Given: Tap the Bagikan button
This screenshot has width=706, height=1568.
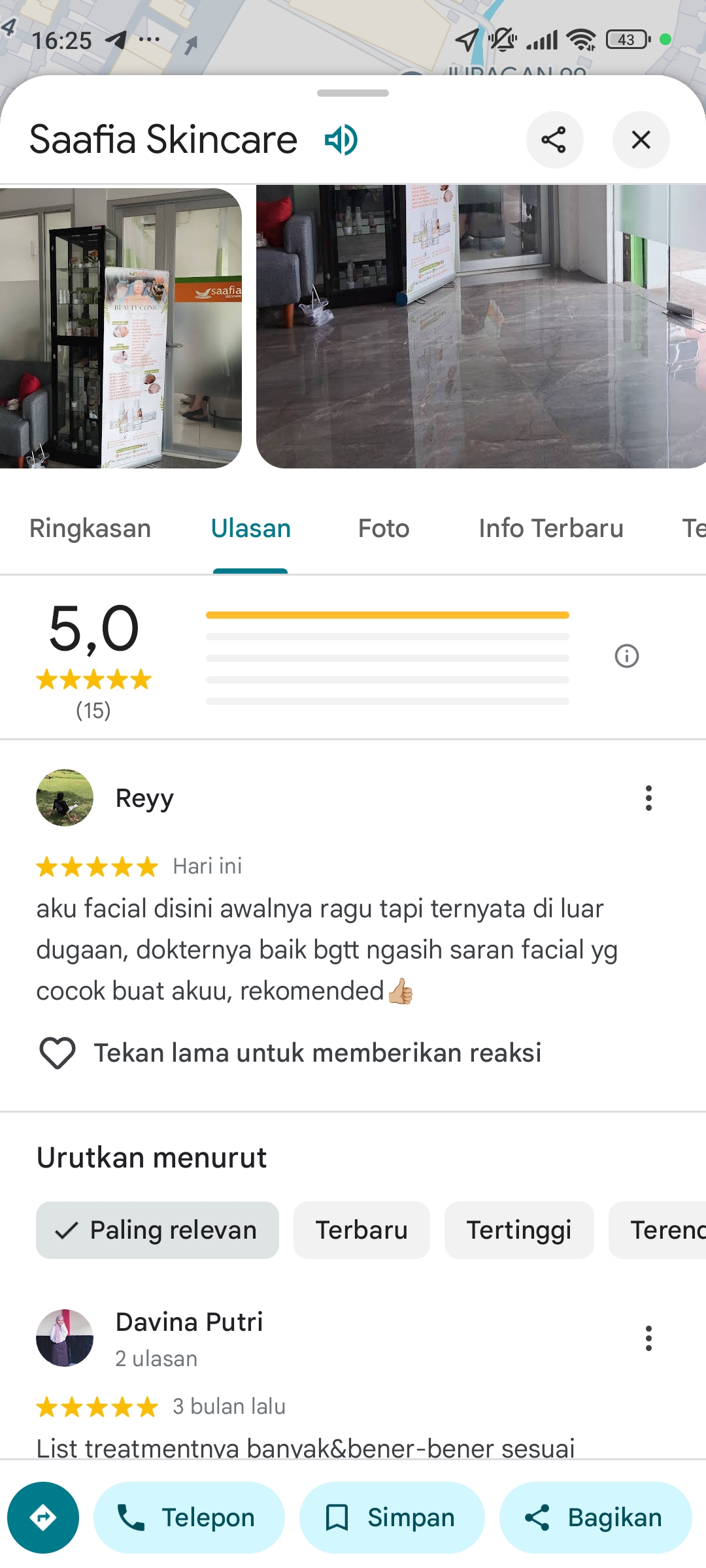Looking at the screenshot, I should pyautogui.click(x=596, y=1518).
